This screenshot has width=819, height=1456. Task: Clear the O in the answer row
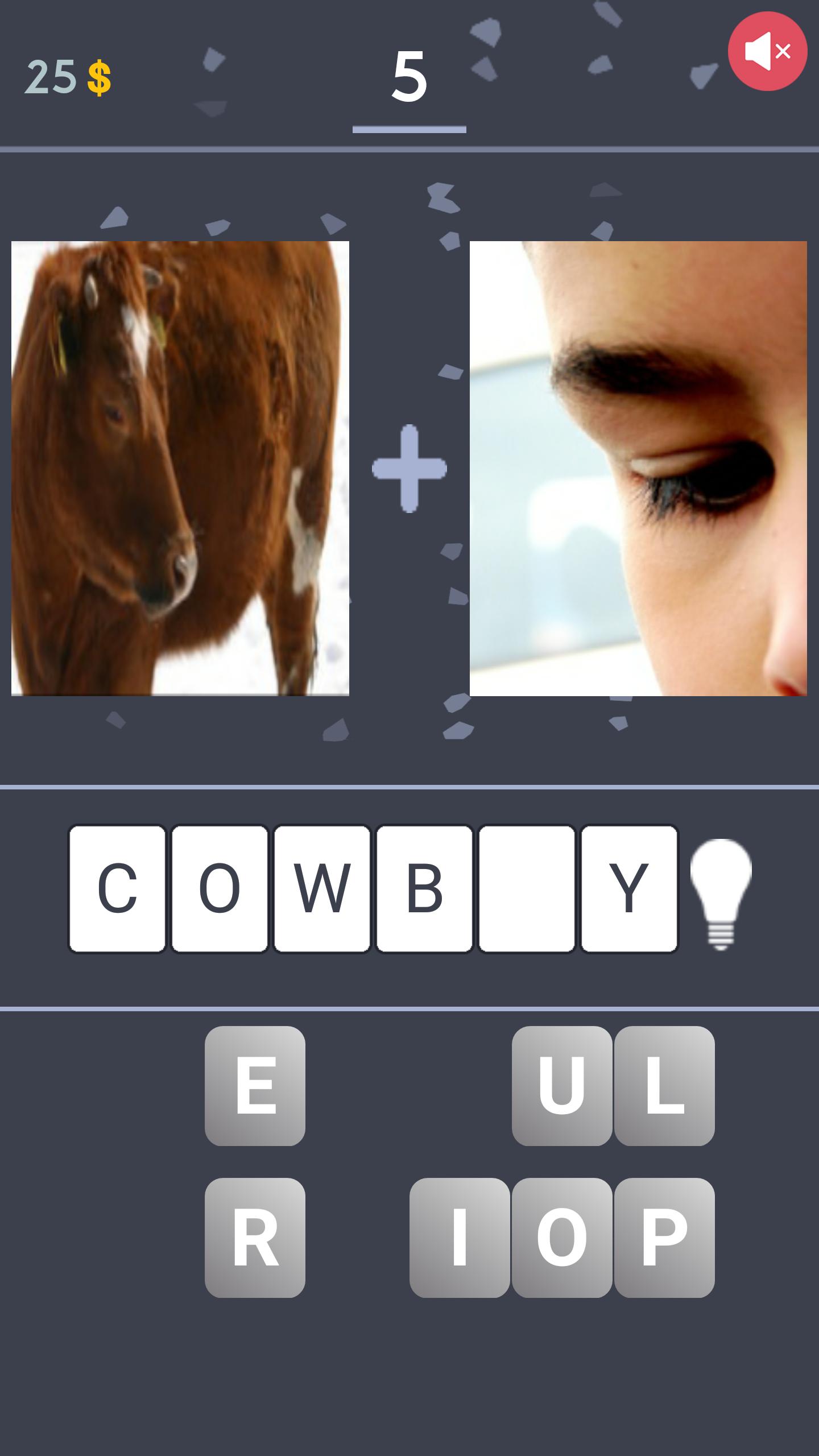(220, 888)
